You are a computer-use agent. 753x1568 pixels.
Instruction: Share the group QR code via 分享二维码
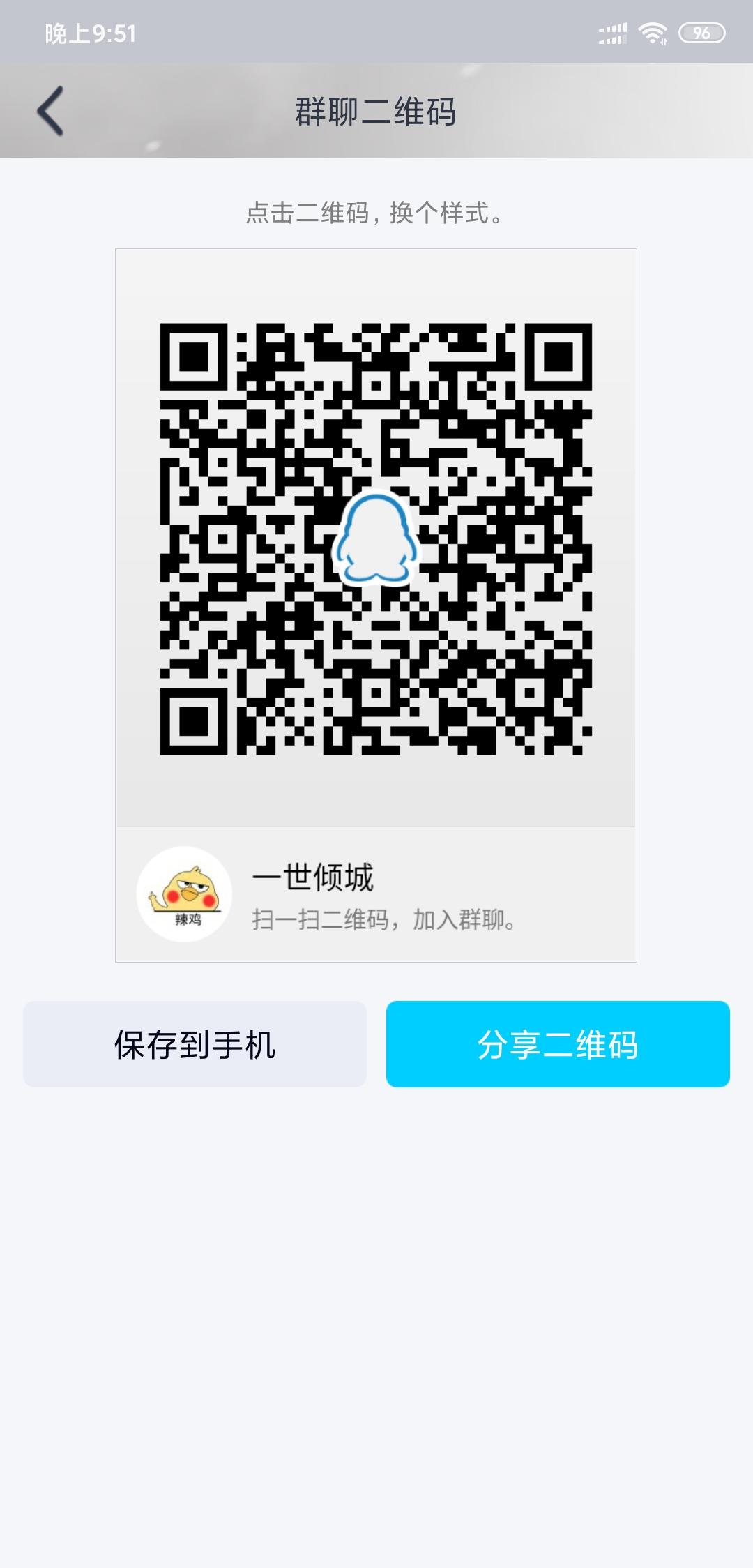(x=558, y=1044)
